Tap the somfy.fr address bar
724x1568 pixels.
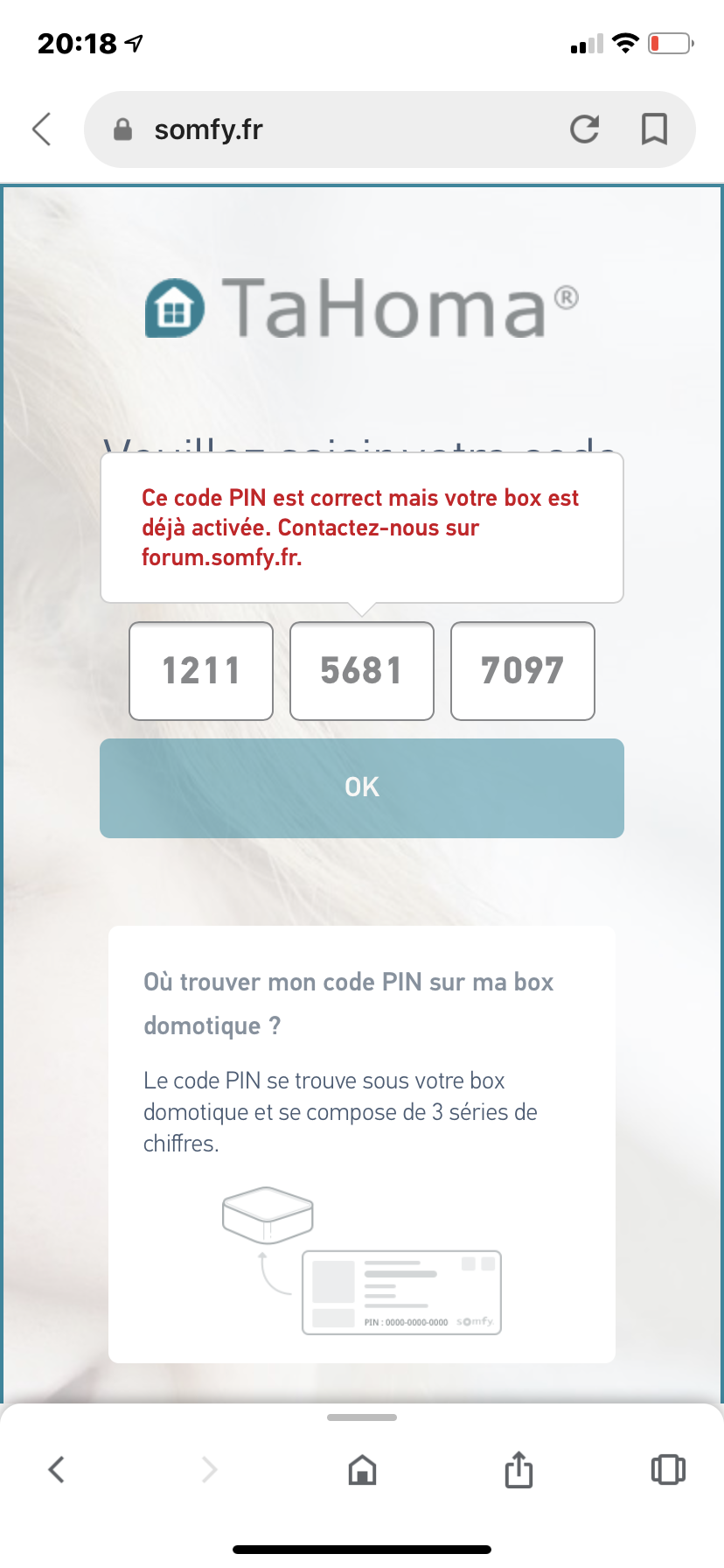click(332, 129)
